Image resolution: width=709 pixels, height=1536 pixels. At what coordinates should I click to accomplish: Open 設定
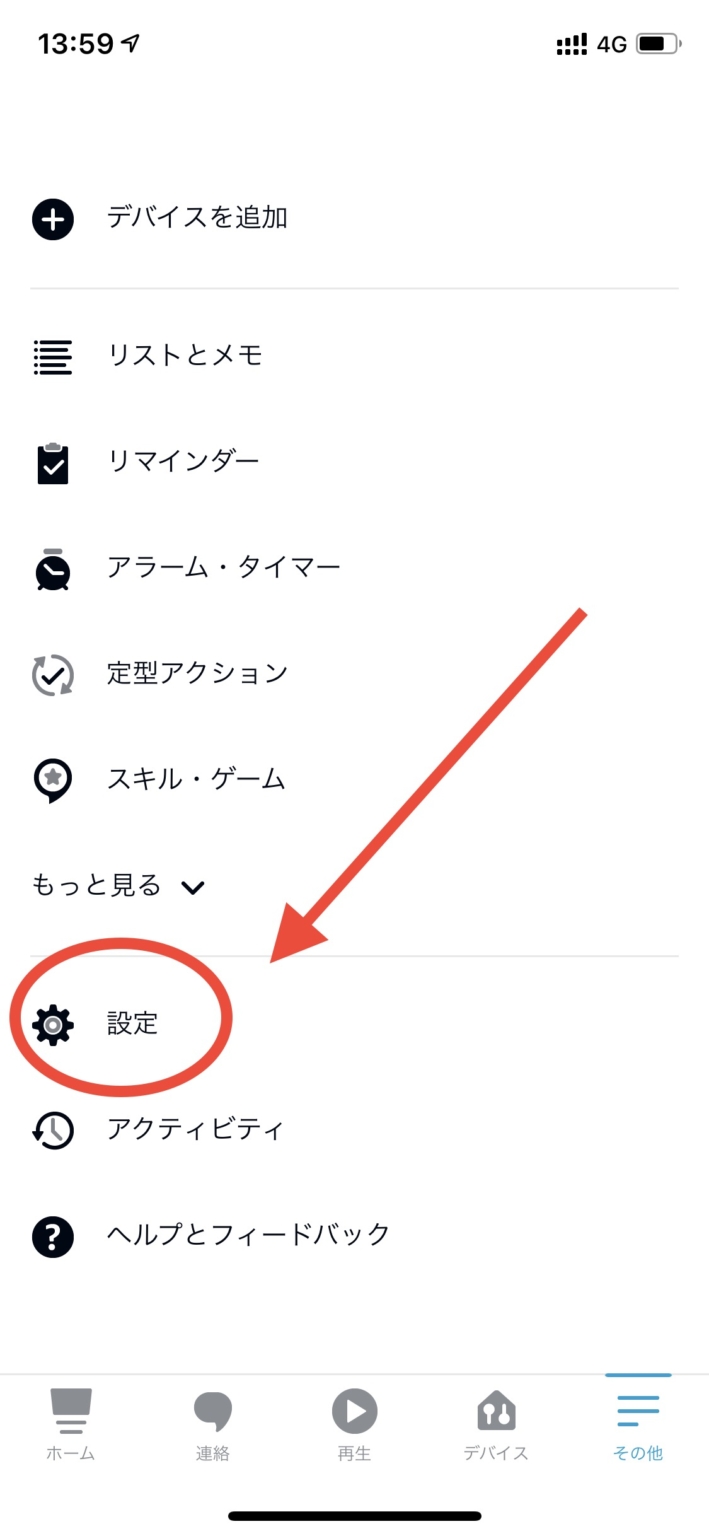pyautogui.click(x=132, y=1025)
